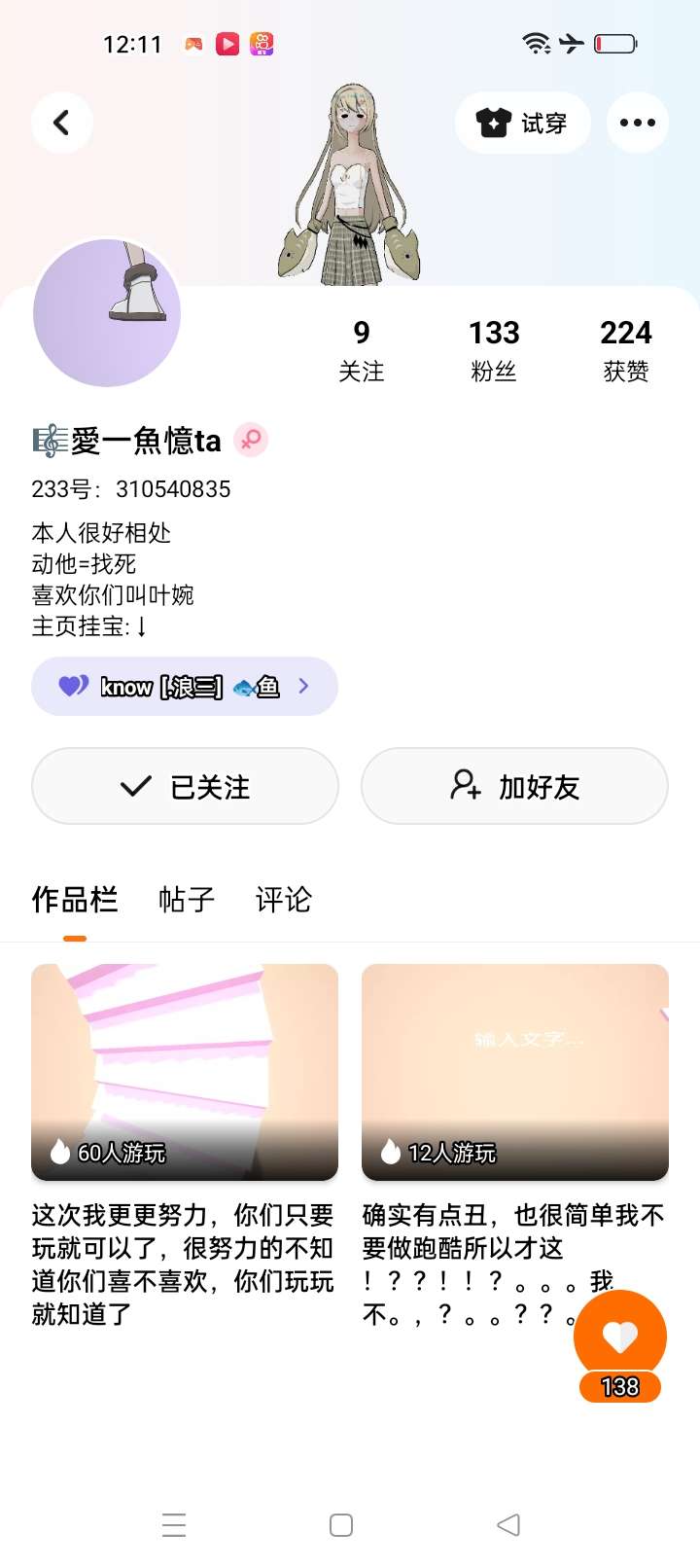Switch to the 评论 tab
The width and height of the screenshot is (700, 1568).
pyautogui.click(x=283, y=900)
